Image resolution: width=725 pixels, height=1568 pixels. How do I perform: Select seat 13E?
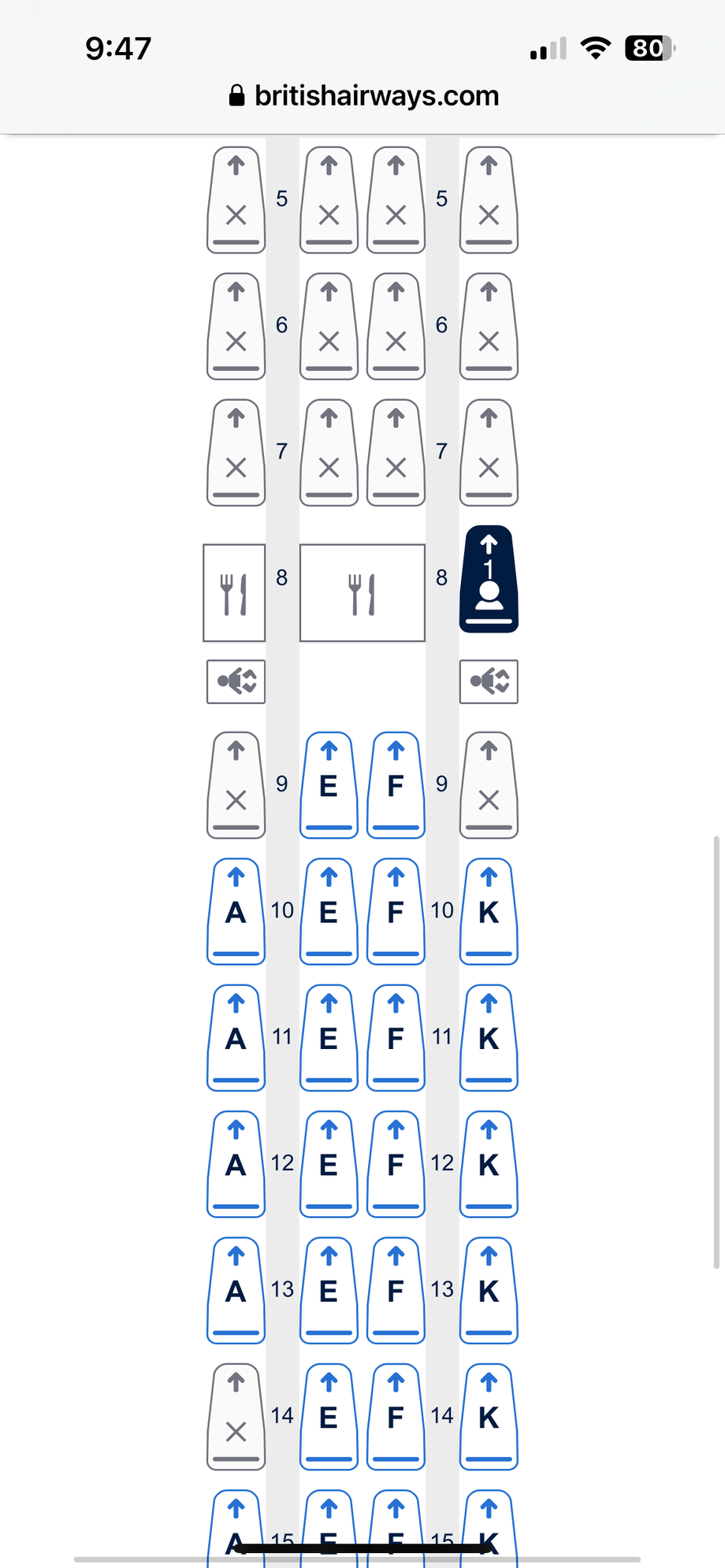click(329, 1290)
